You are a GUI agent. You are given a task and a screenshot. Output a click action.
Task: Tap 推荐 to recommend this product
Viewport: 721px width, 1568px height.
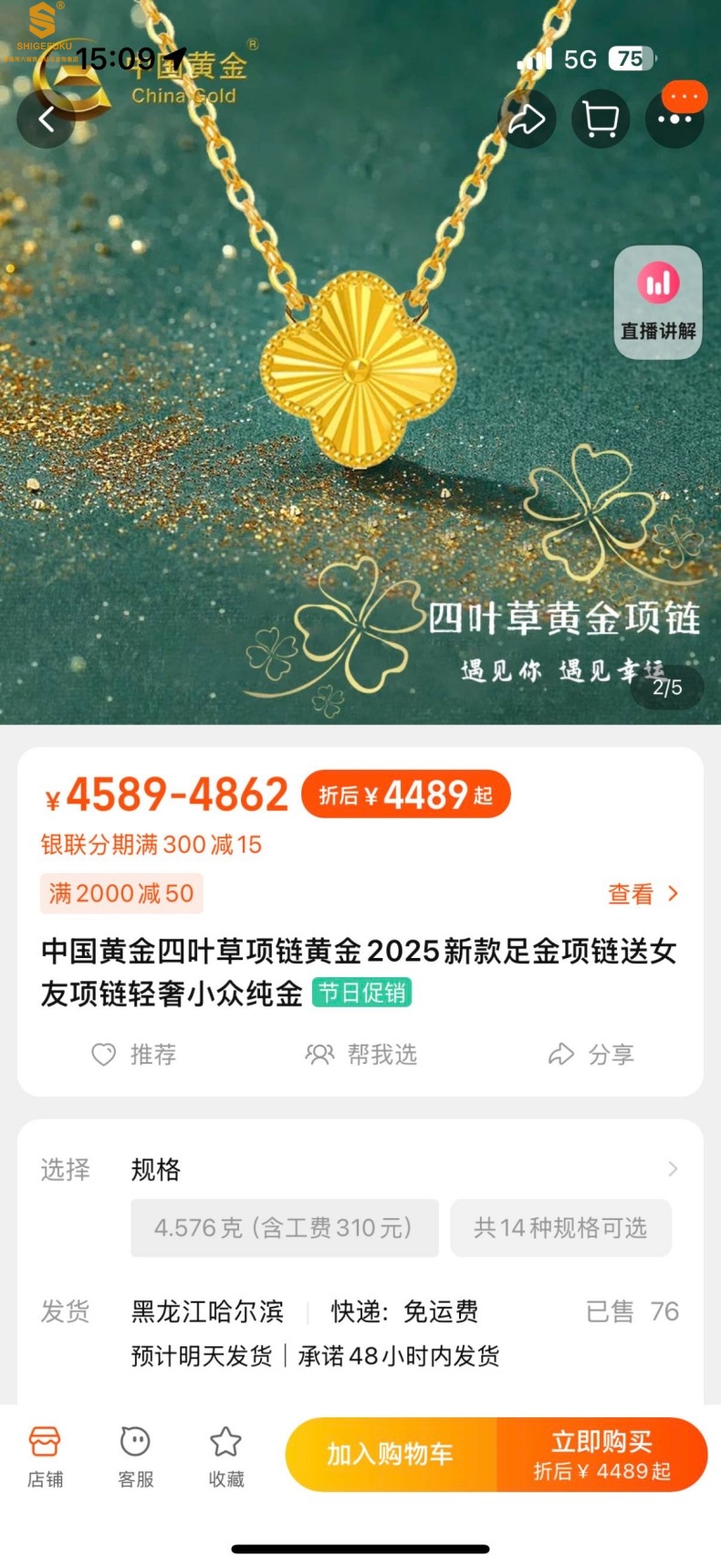(x=134, y=1055)
